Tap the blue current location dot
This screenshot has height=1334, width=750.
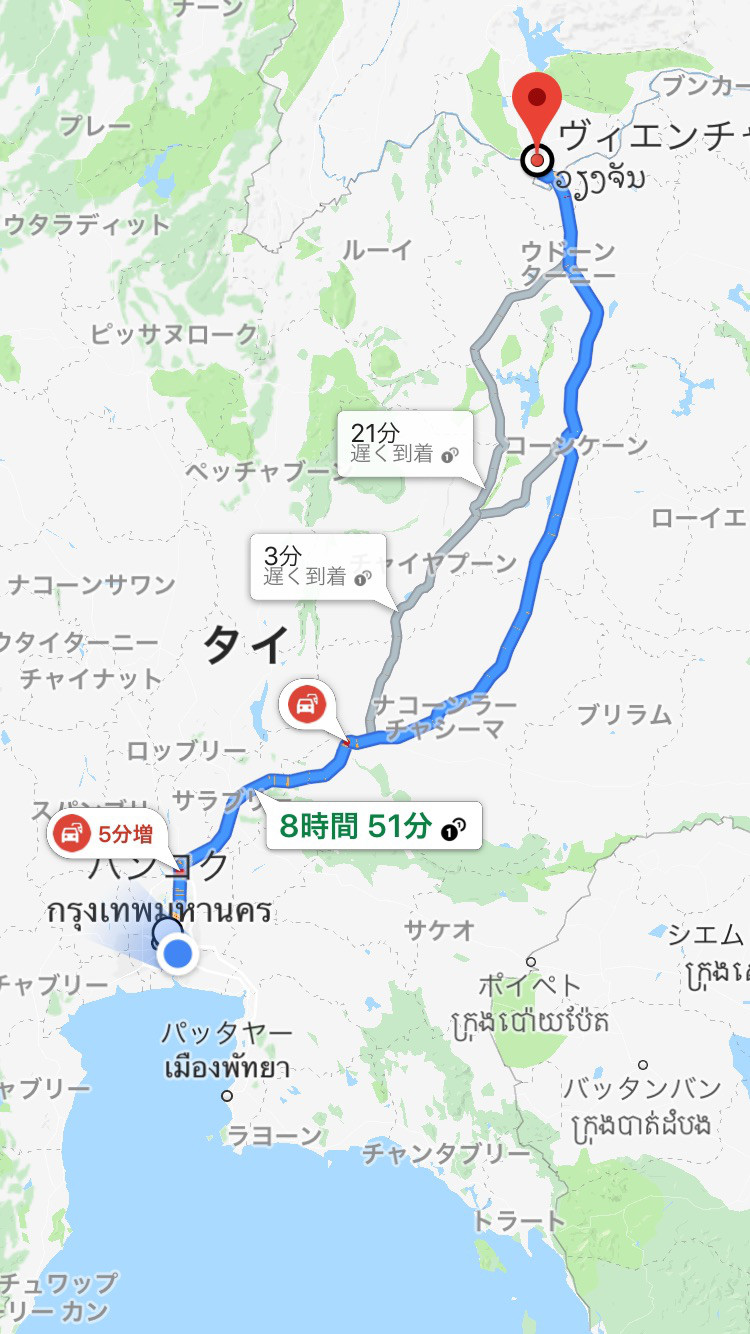(178, 952)
